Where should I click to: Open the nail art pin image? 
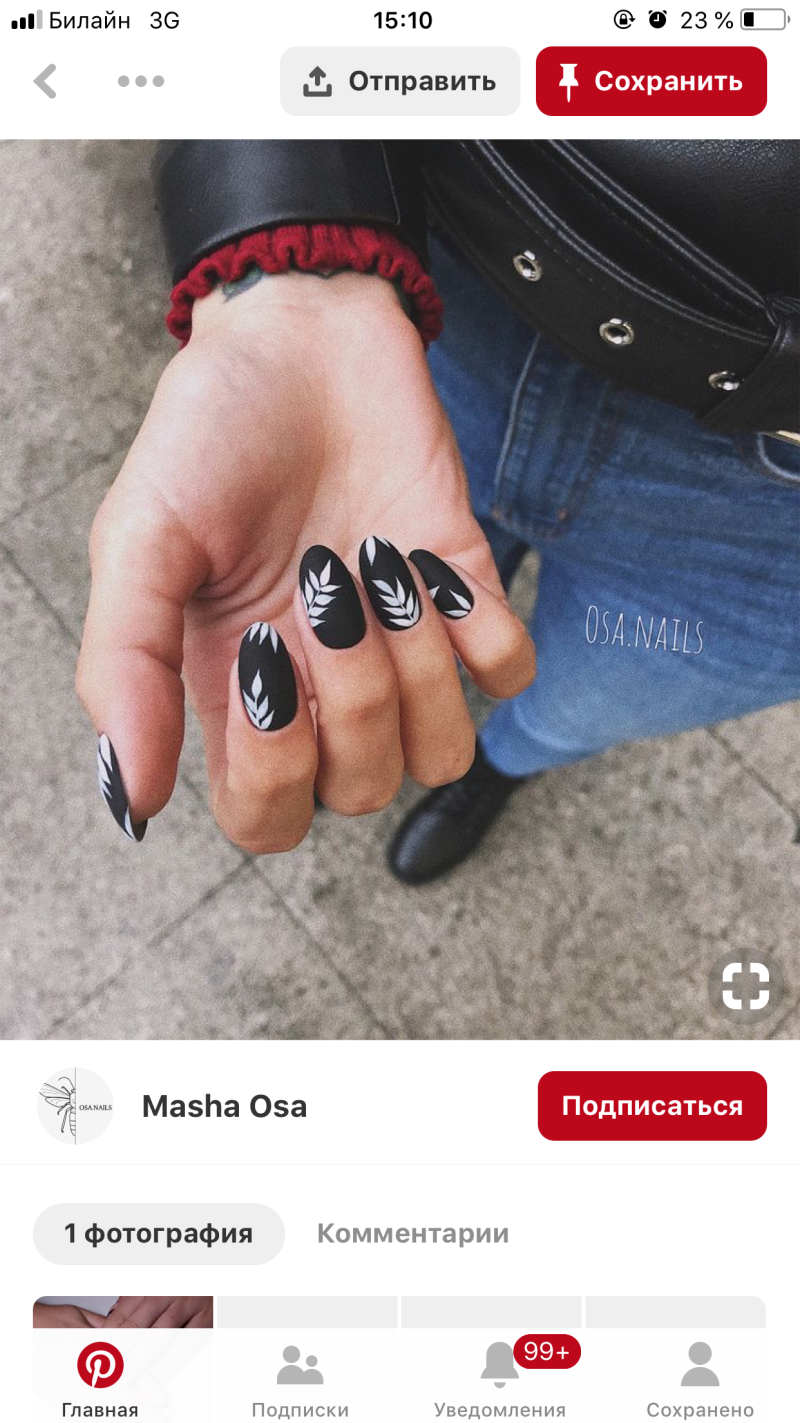[x=400, y=590]
